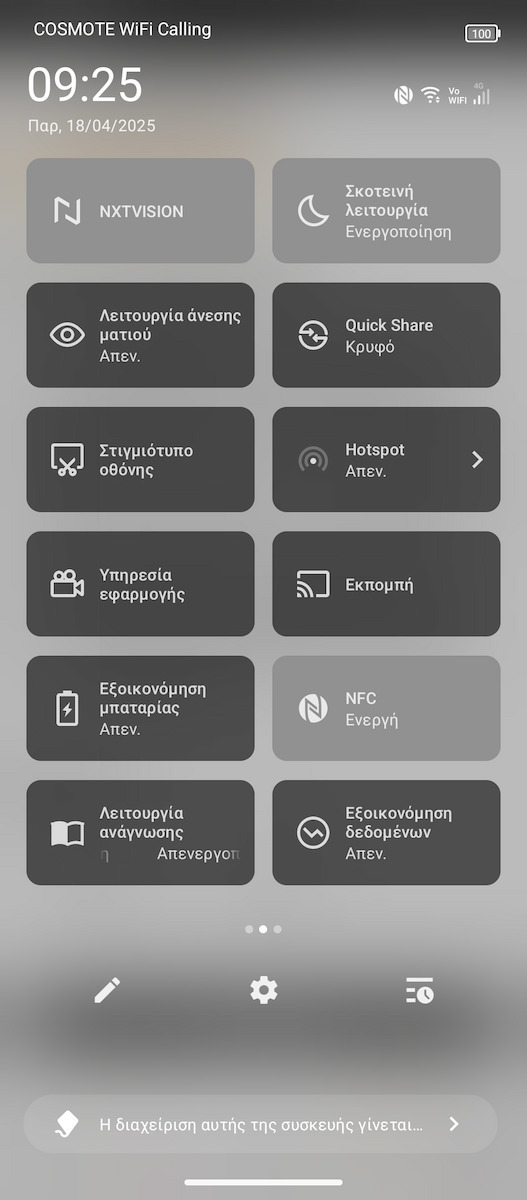This screenshot has height=1200, width=527.
Task: Open settings via the gear icon
Action: point(263,991)
